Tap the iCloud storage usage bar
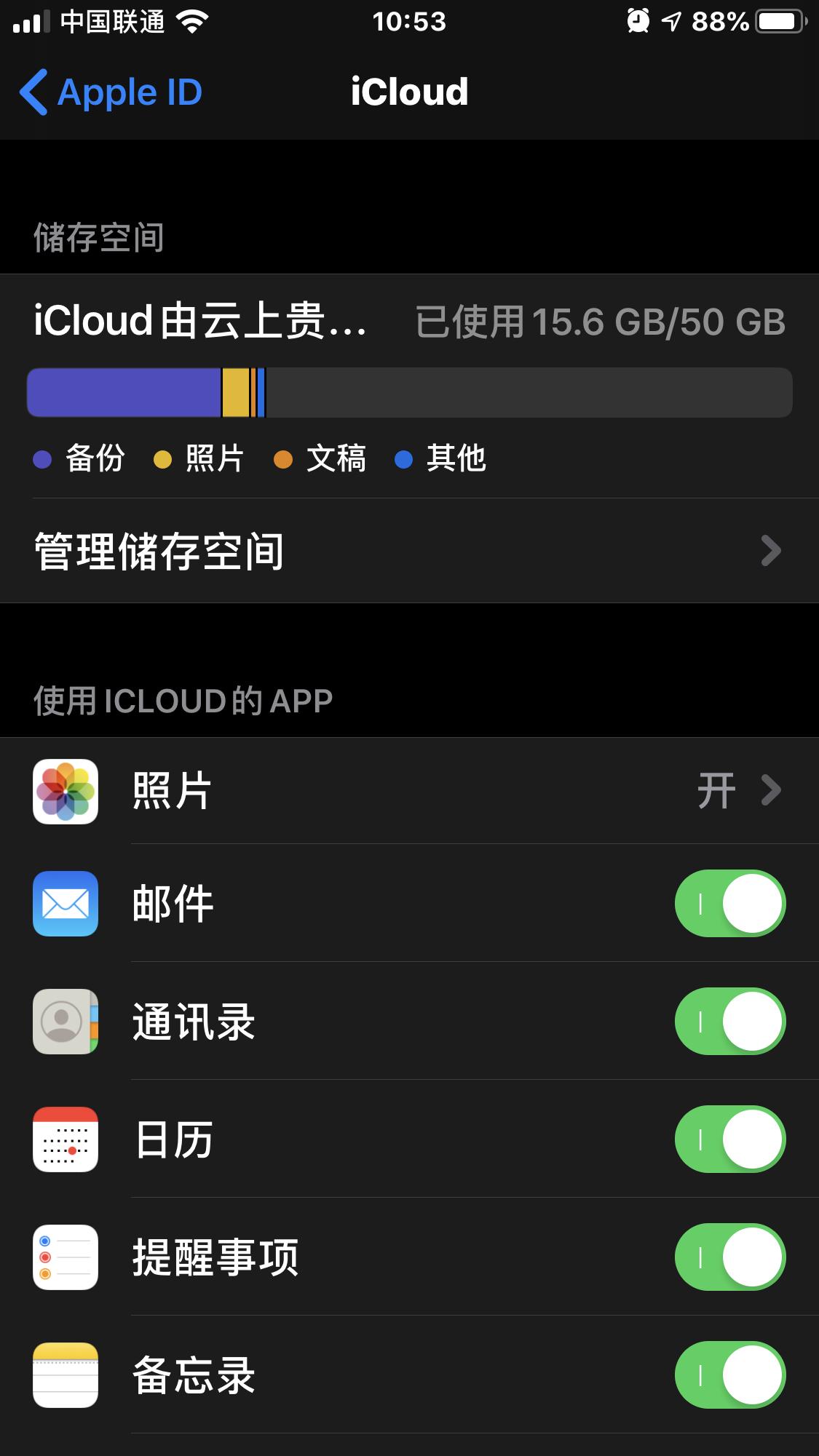 pyautogui.click(x=409, y=391)
